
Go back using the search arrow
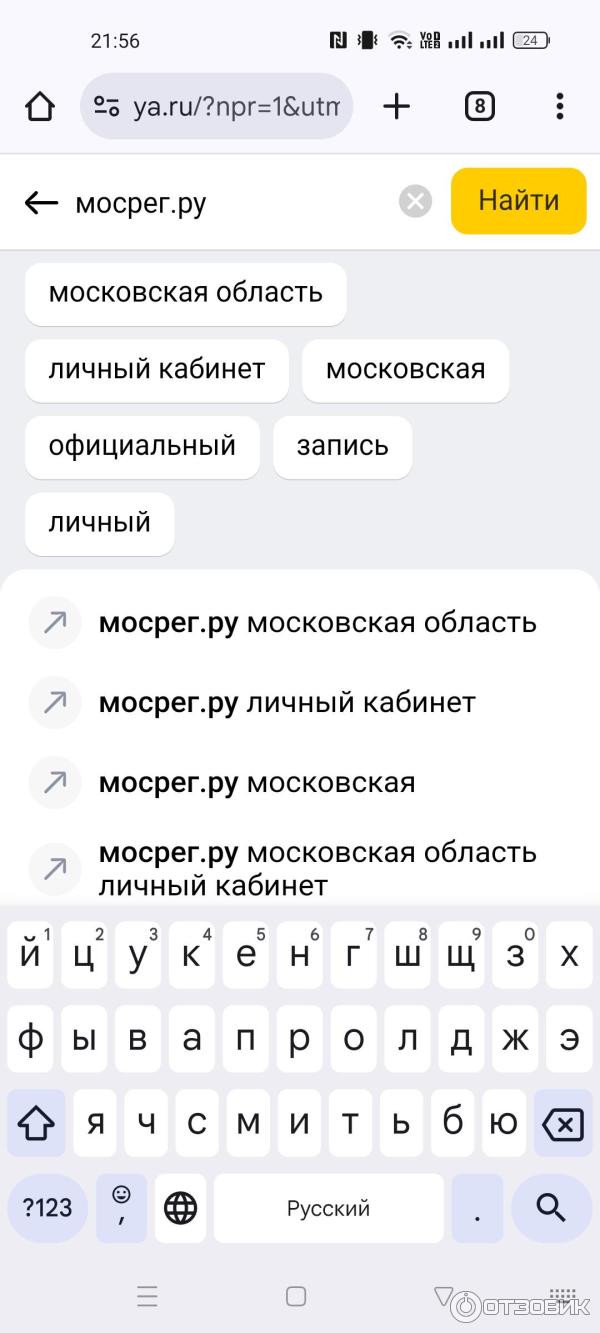41,203
